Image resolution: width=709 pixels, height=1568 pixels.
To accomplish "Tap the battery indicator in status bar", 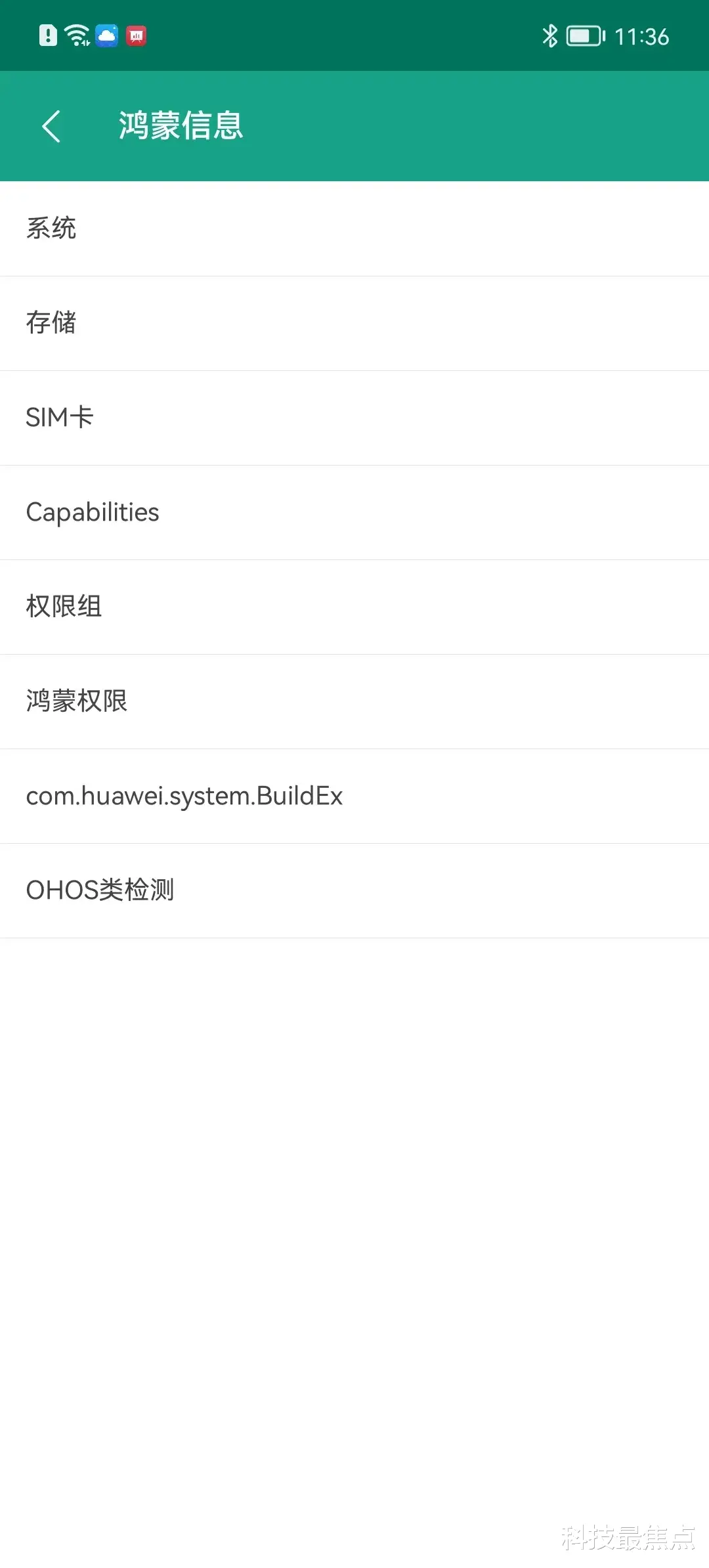I will coord(584,36).
